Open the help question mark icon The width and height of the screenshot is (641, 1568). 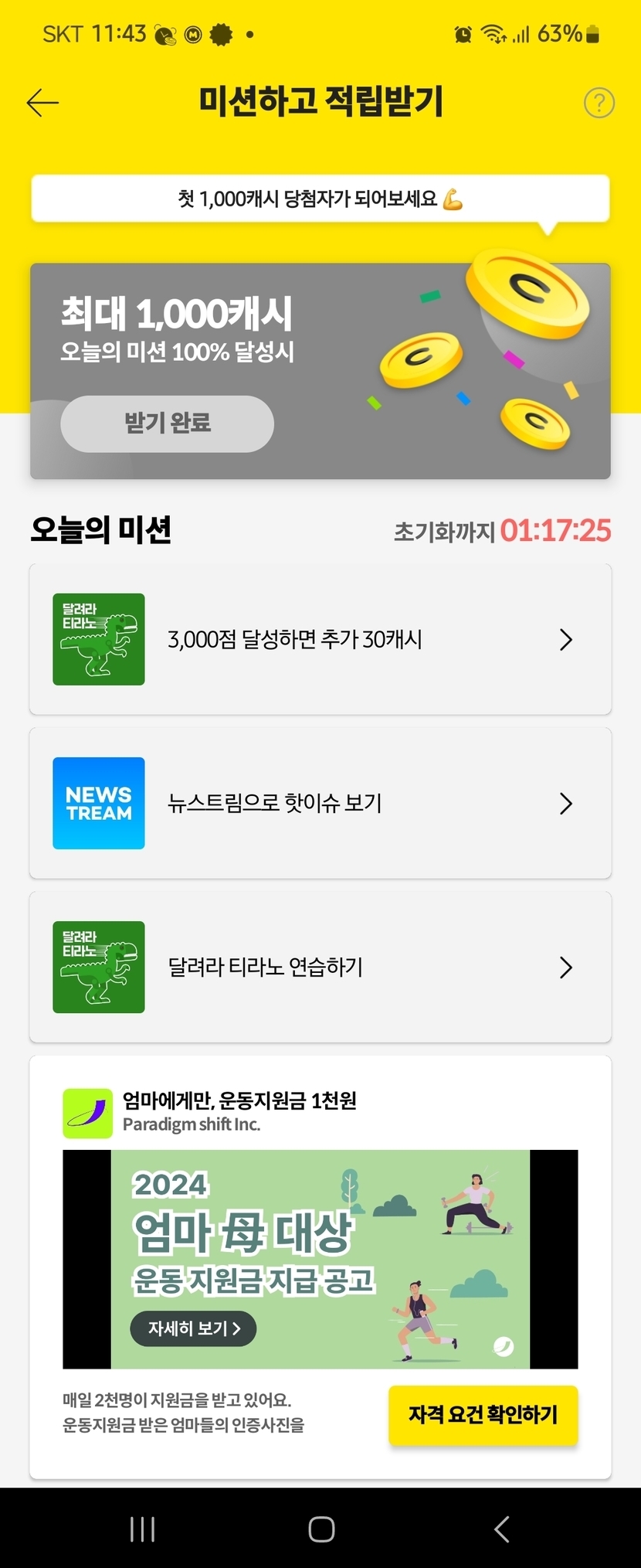(599, 102)
